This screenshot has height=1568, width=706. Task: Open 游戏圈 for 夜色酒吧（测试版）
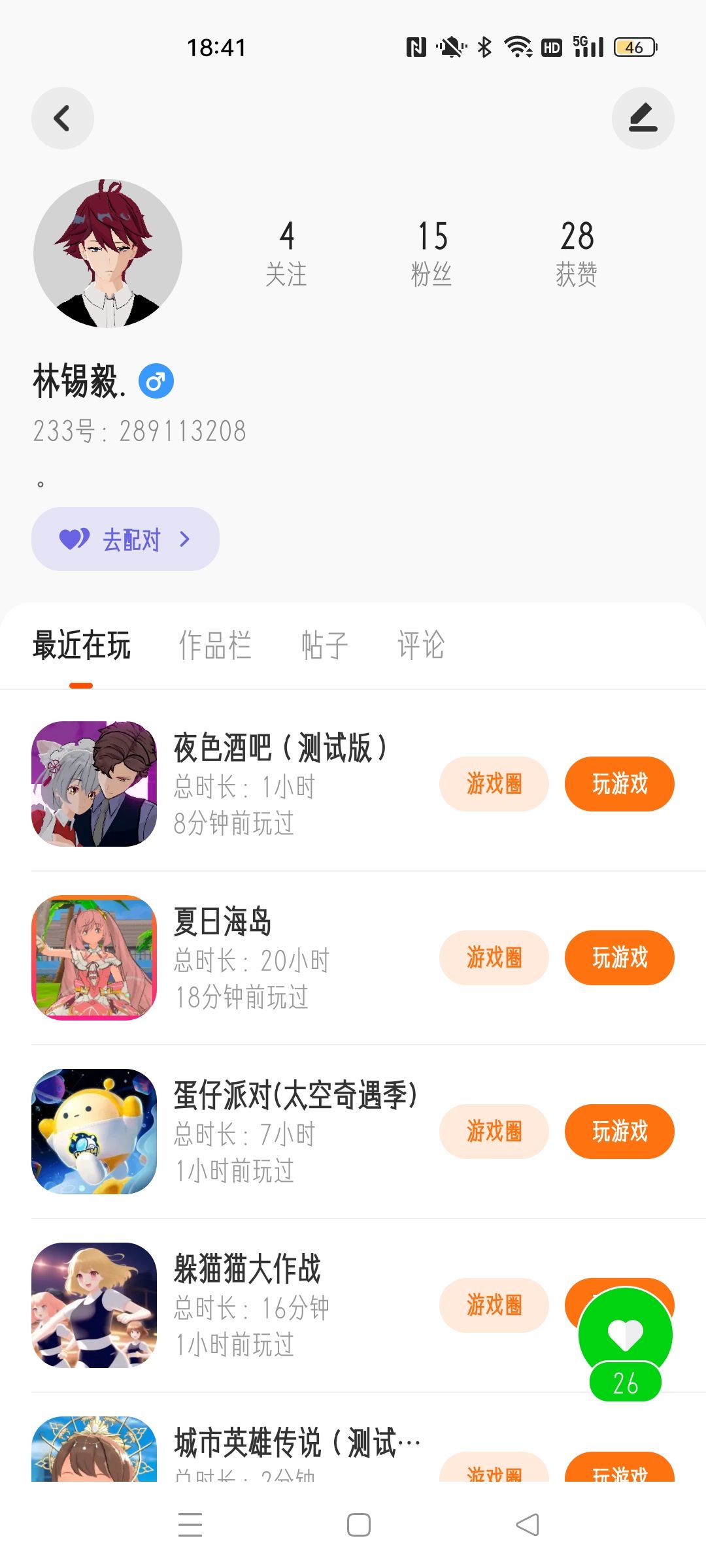[494, 784]
